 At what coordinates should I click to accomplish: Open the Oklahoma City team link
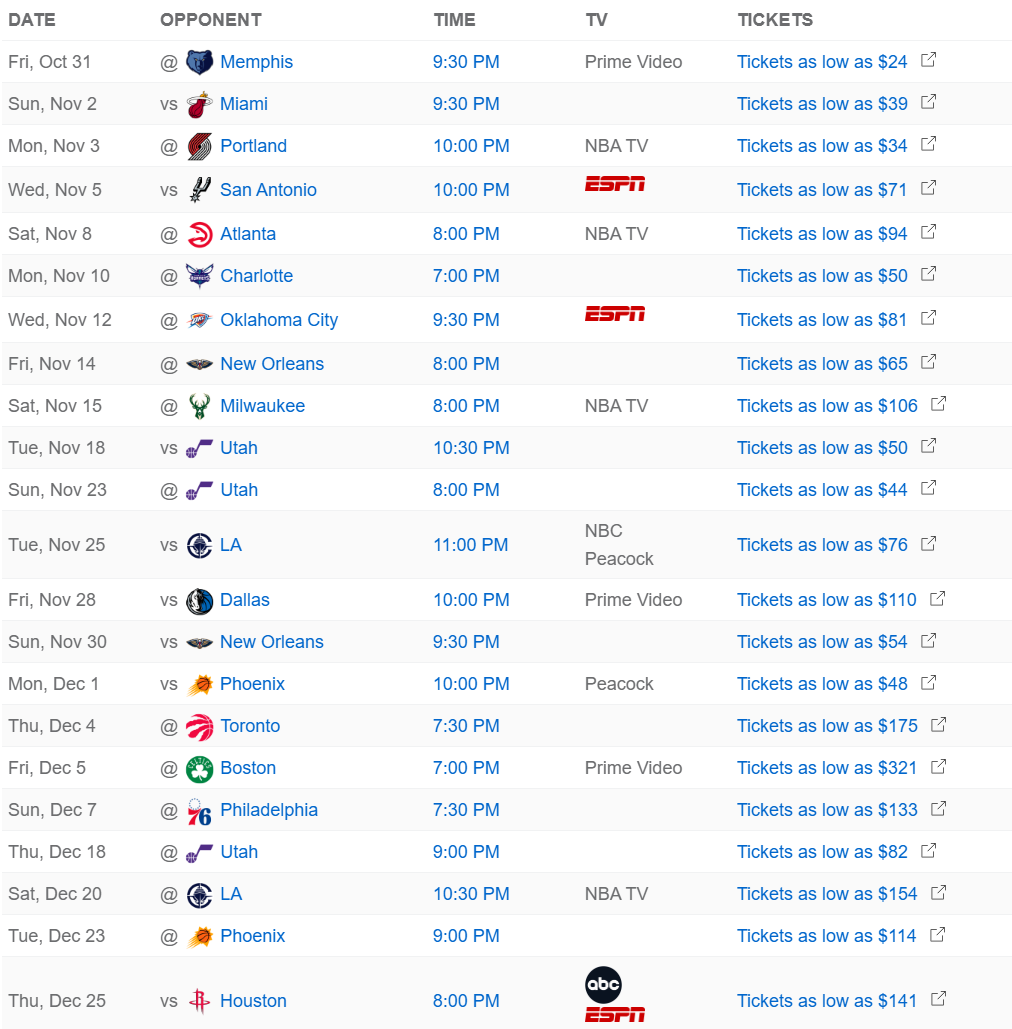[279, 320]
